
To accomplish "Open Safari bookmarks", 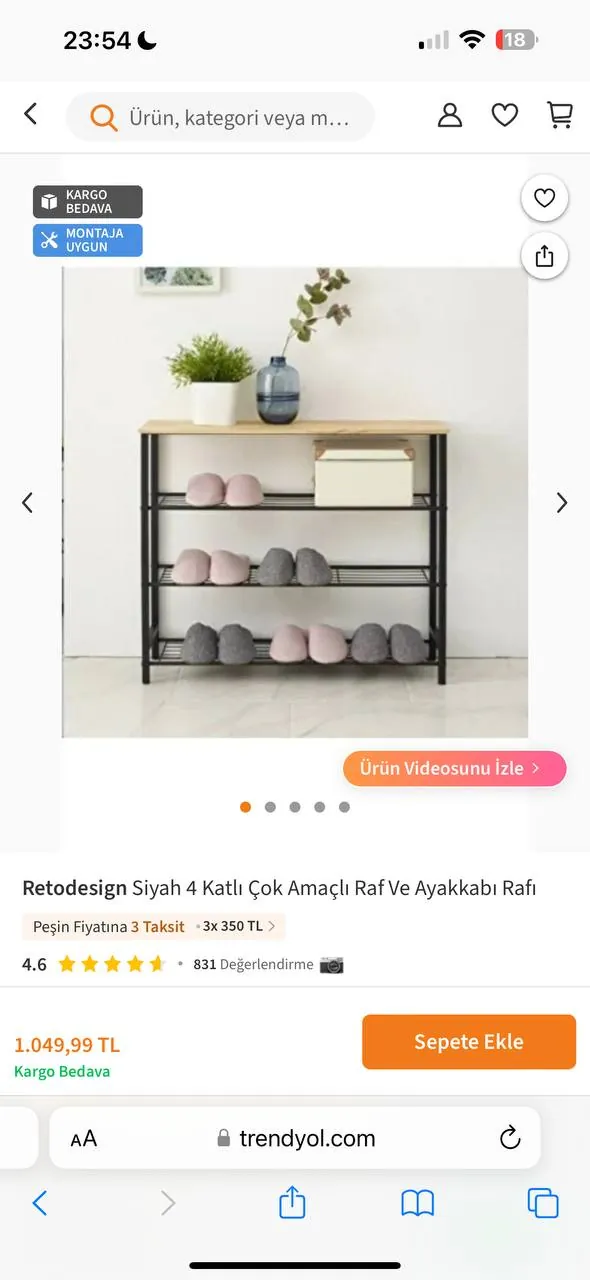I will pyautogui.click(x=418, y=1203).
